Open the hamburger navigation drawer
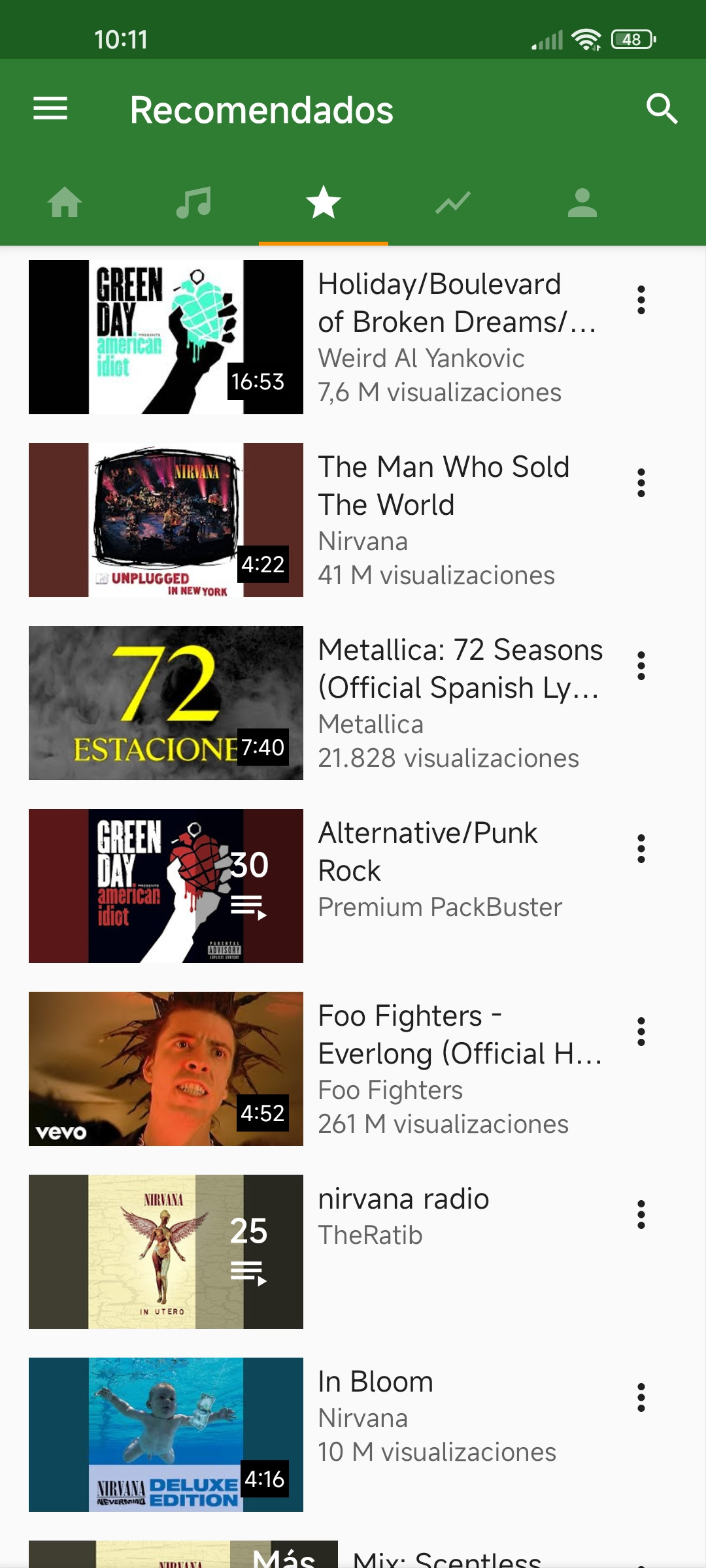This screenshot has width=706, height=1568. click(x=50, y=108)
